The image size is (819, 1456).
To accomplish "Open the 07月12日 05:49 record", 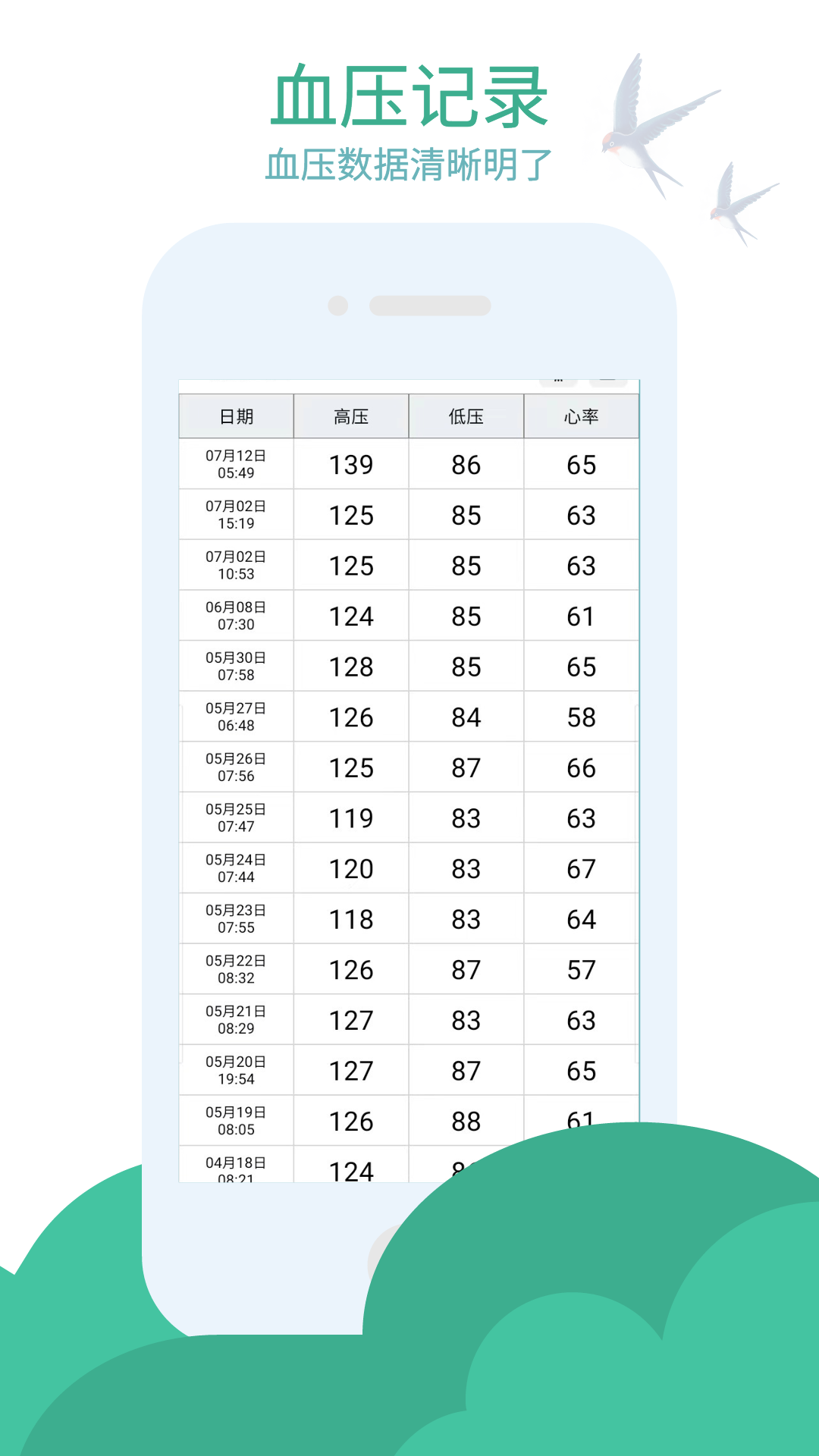I will [236, 464].
